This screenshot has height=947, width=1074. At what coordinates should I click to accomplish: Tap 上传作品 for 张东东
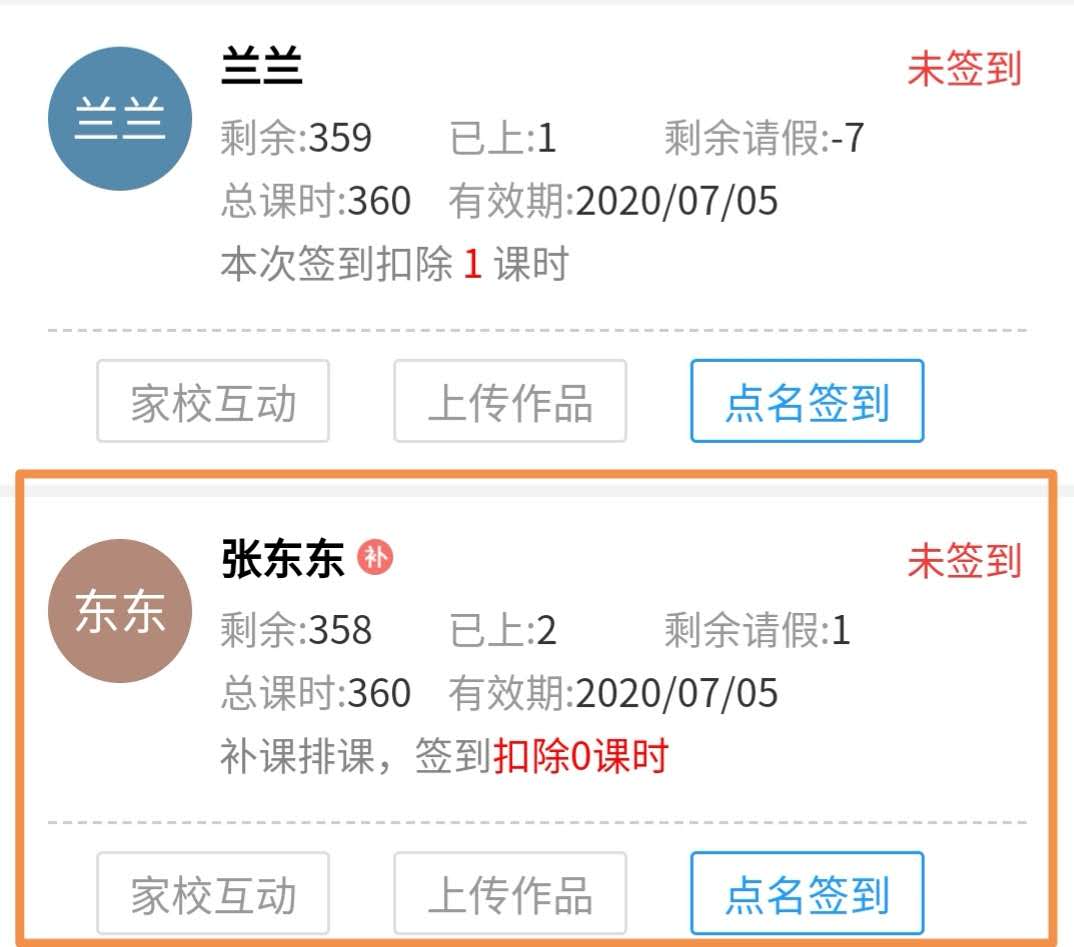pyautogui.click(x=510, y=893)
